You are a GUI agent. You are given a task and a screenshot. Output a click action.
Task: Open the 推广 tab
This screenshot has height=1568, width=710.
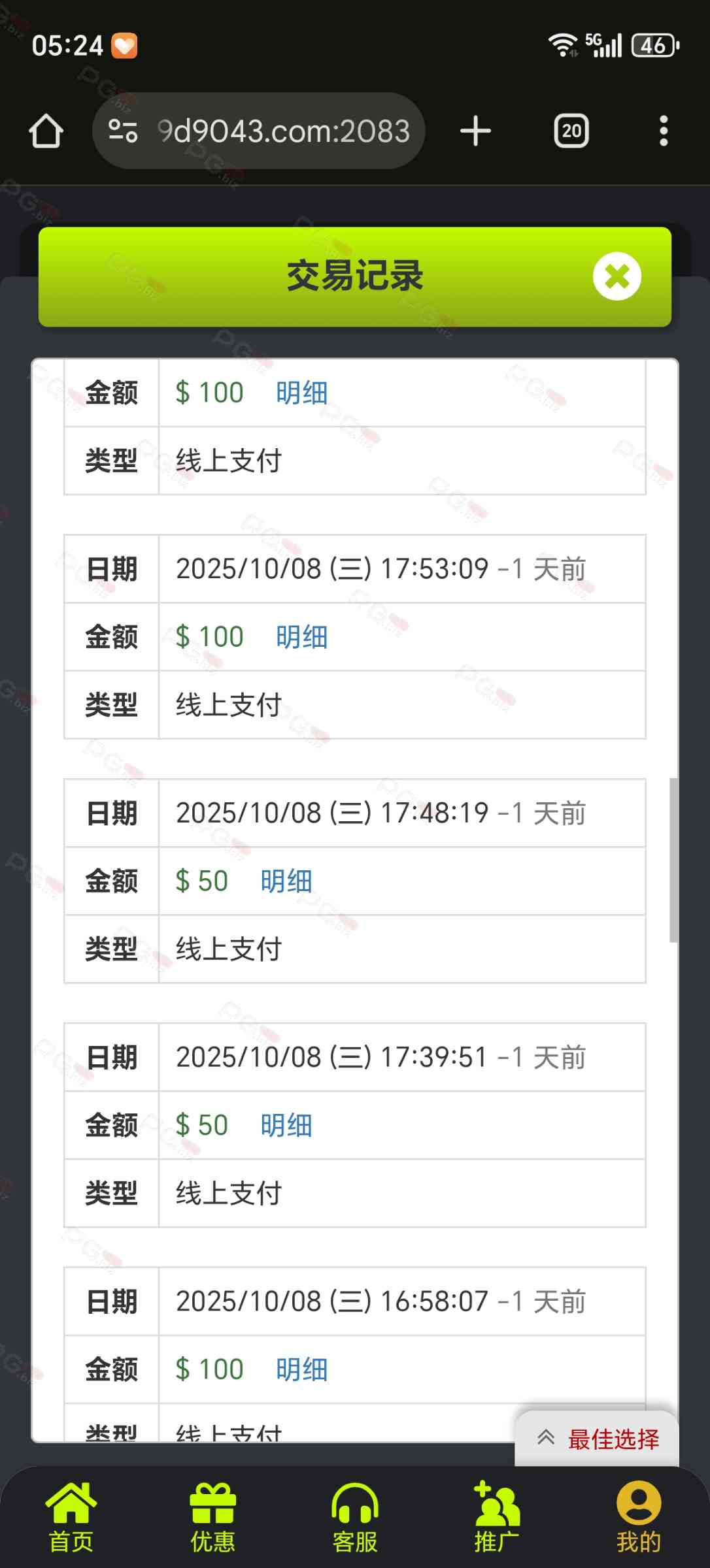(497, 1518)
